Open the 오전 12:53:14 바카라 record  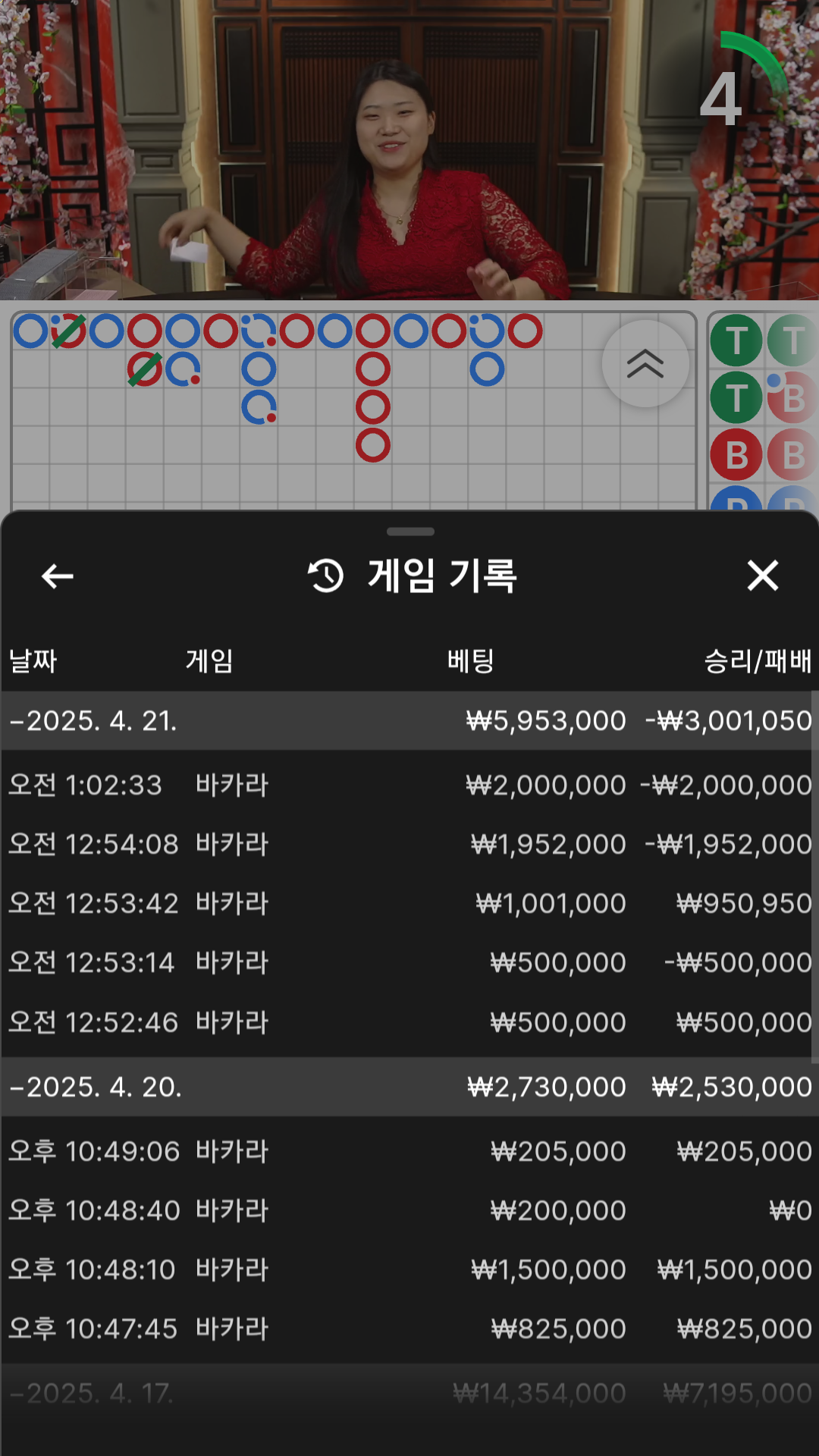coord(409,962)
